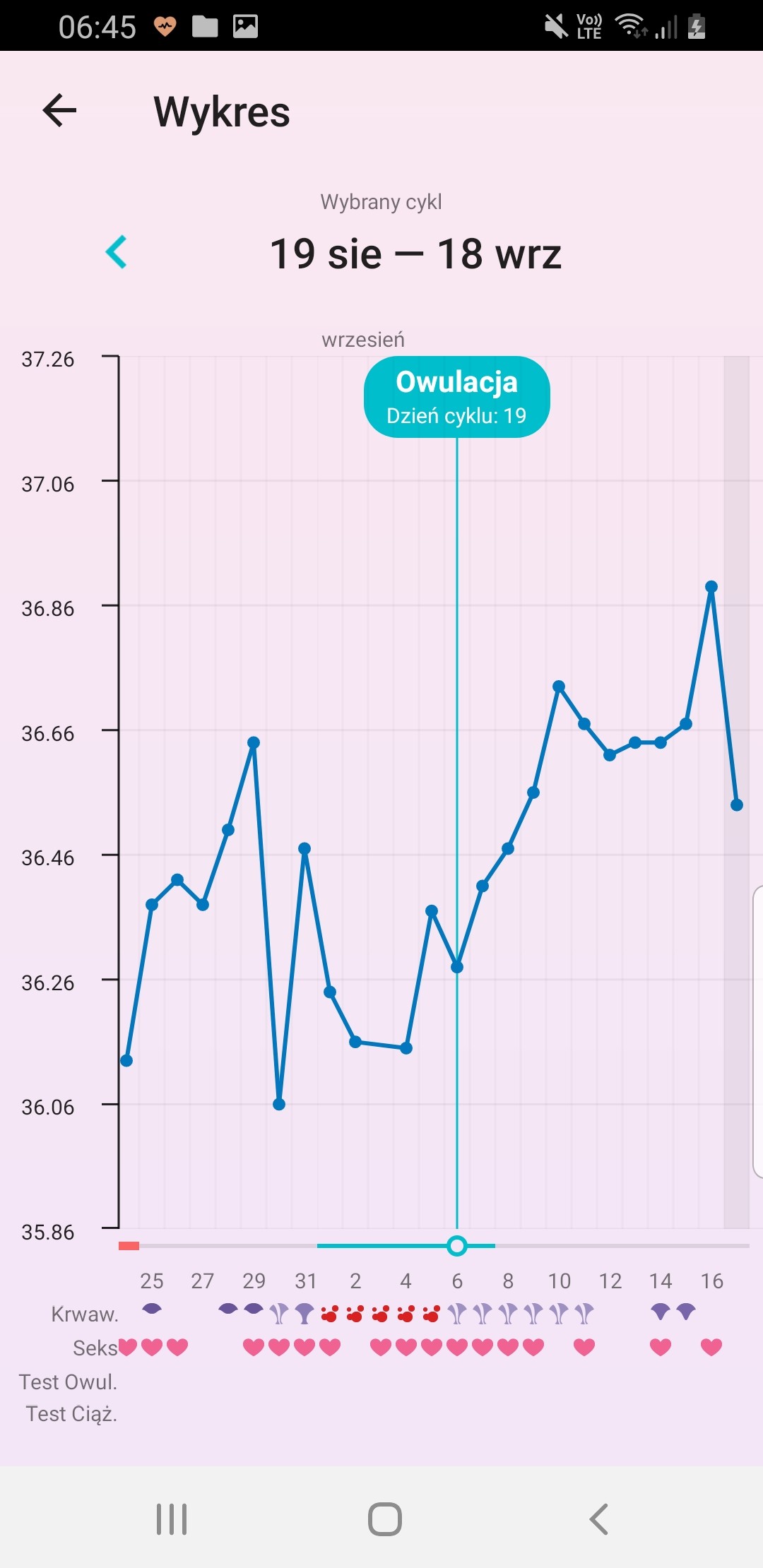Go back from the Wykres screen
Image resolution: width=763 pixels, height=1568 pixels.
pos(59,111)
